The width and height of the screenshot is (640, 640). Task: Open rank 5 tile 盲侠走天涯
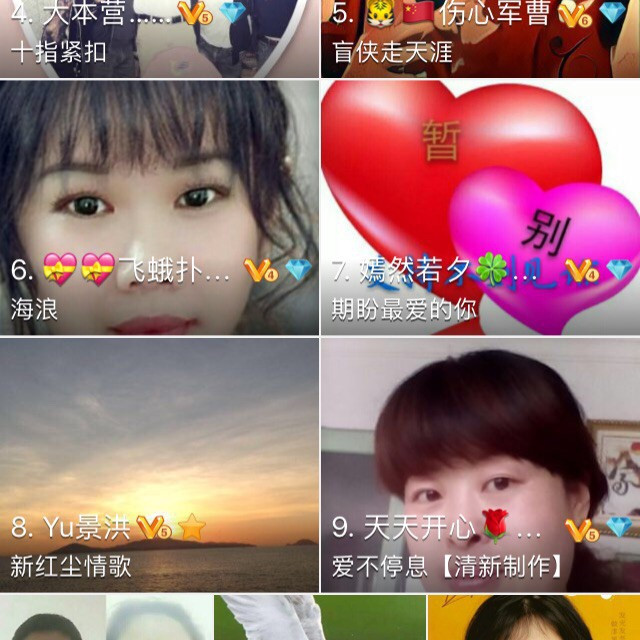[x=480, y=38]
